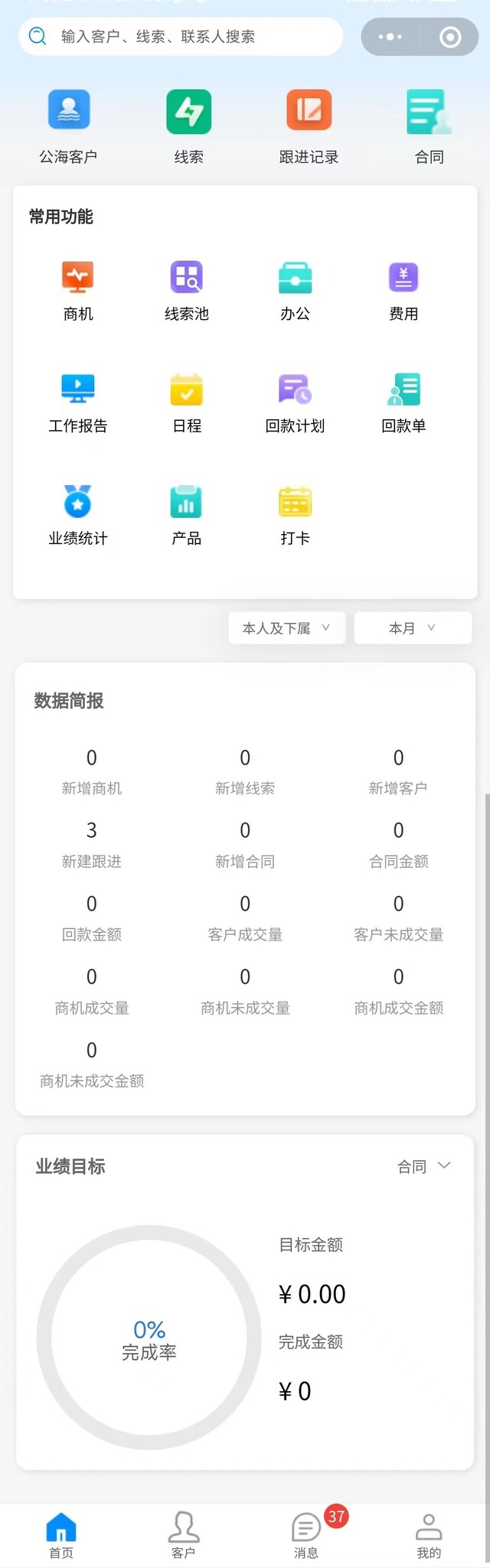Open 商机 under common functions
The width and height of the screenshot is (490, 1568).
pyautogui.click(x=78, y=291)
